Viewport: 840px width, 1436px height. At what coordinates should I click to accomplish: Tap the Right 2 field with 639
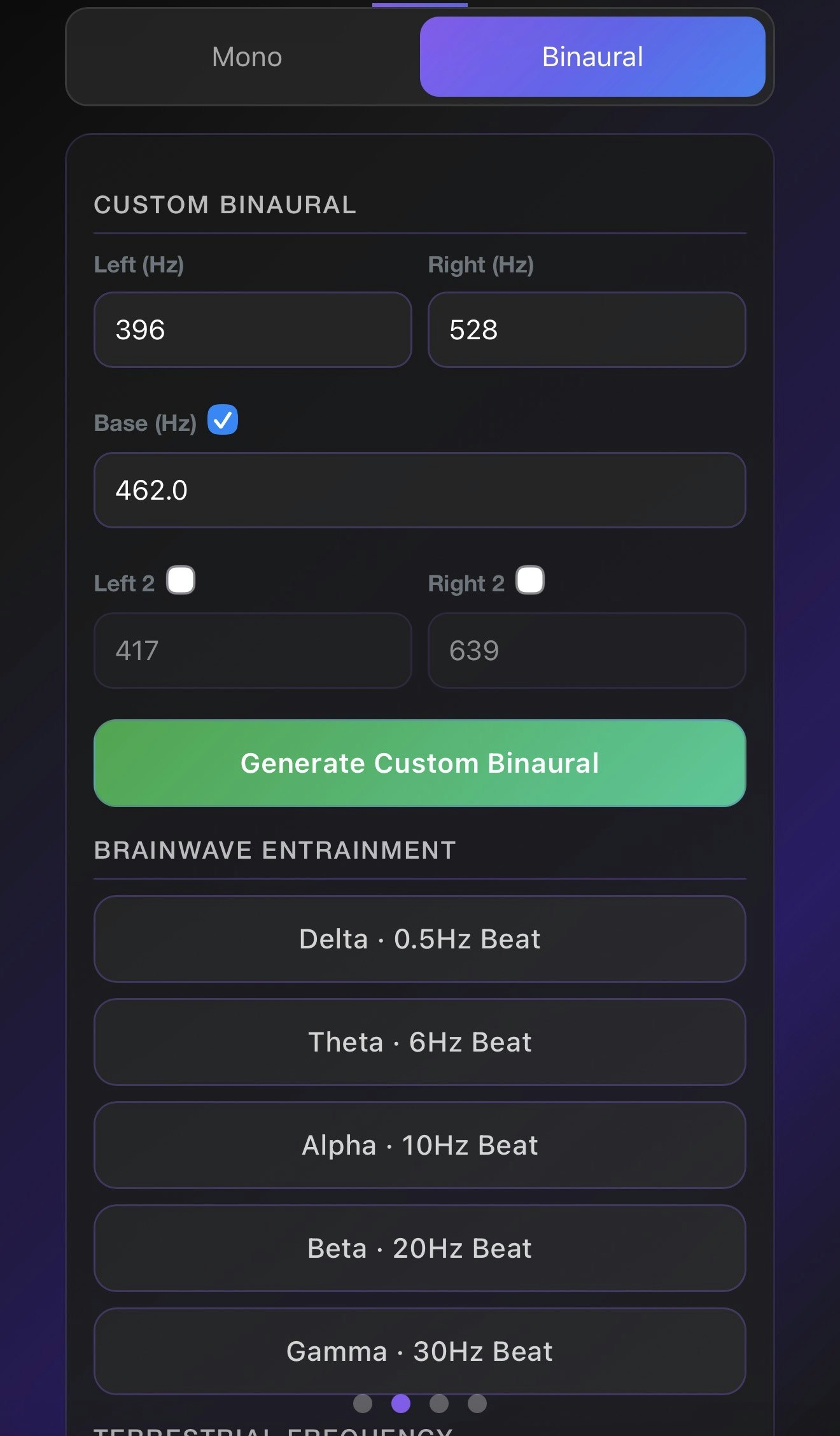pos(587,651)
